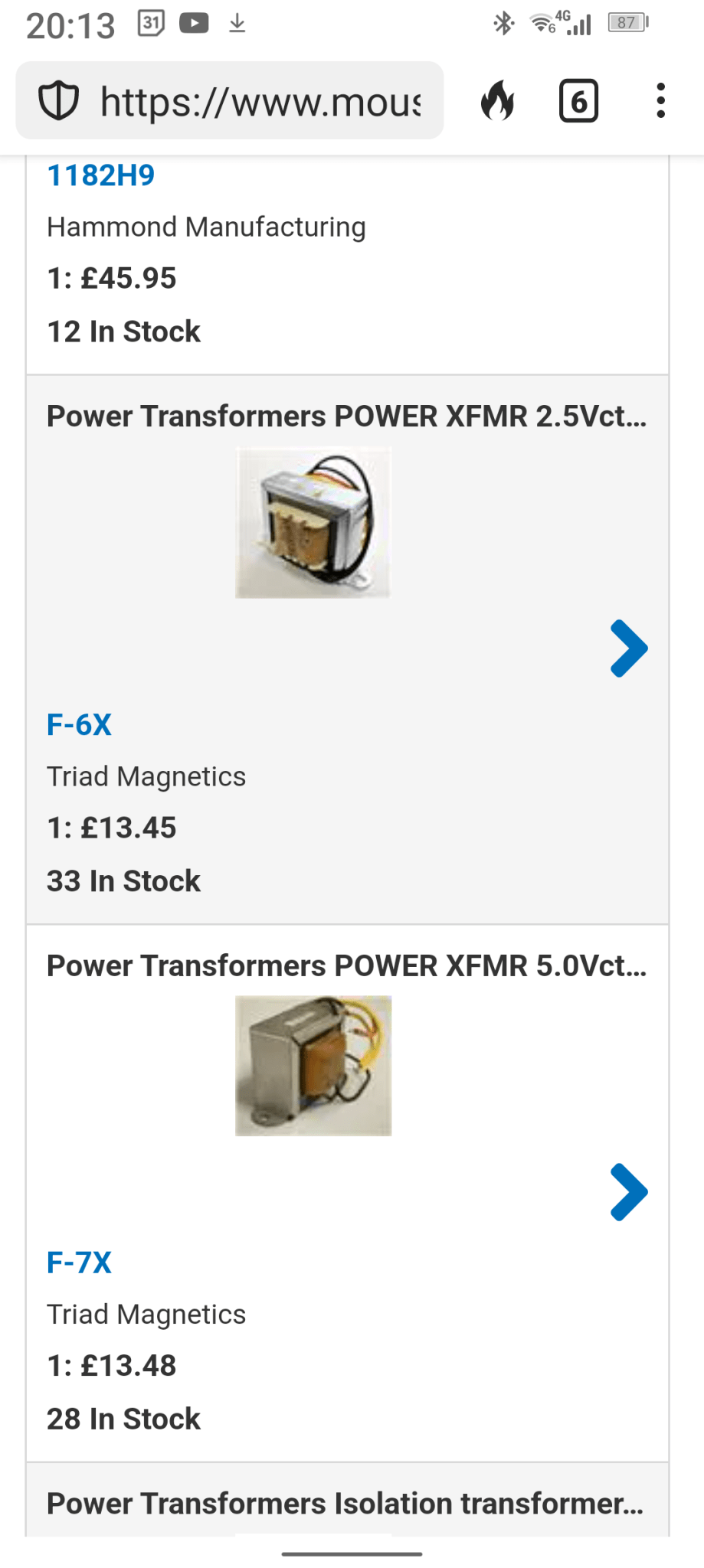Tap the F-6X transformer product image
The width and height of the screenshot is (704, 1568).
tap(313, 522)
